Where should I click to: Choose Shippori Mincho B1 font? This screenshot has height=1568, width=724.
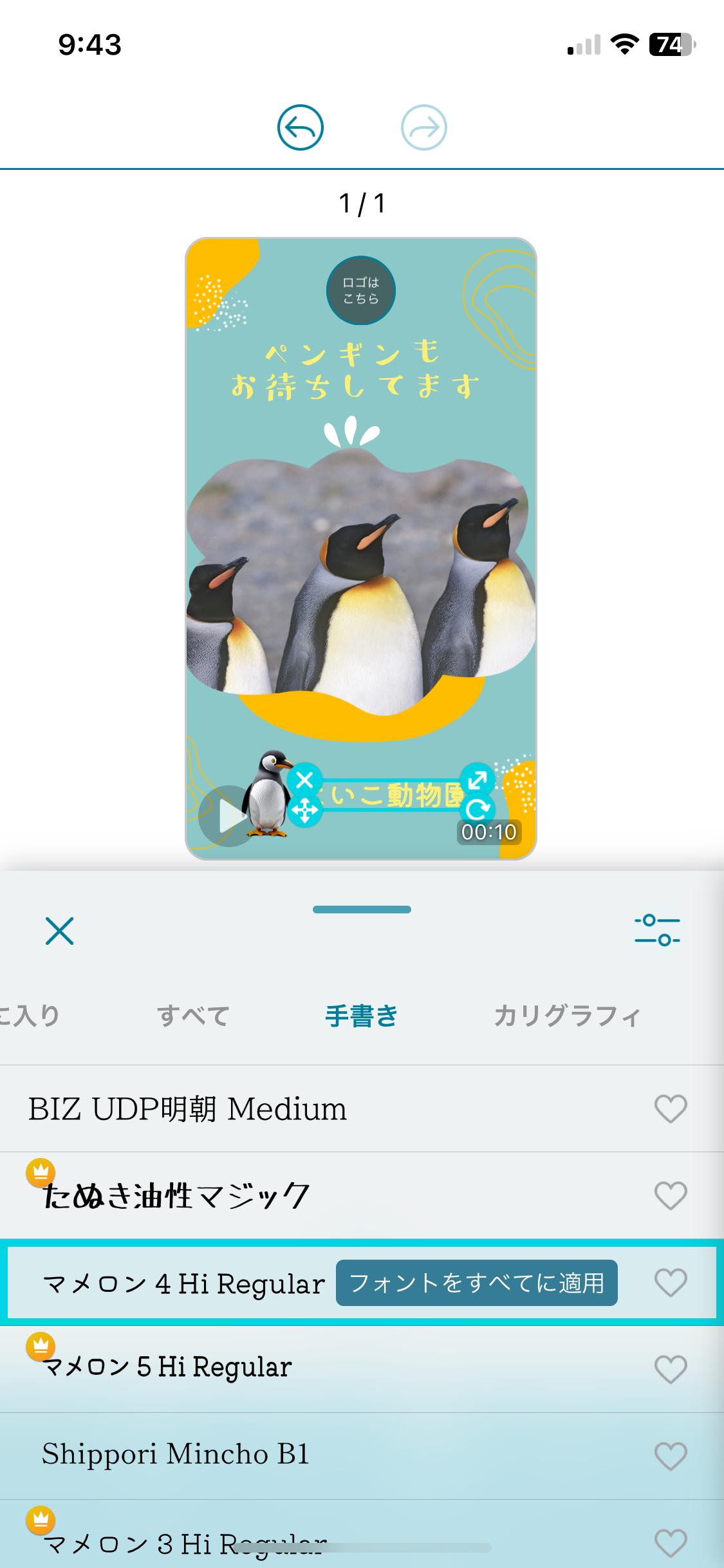click(x=176, y=1454)
